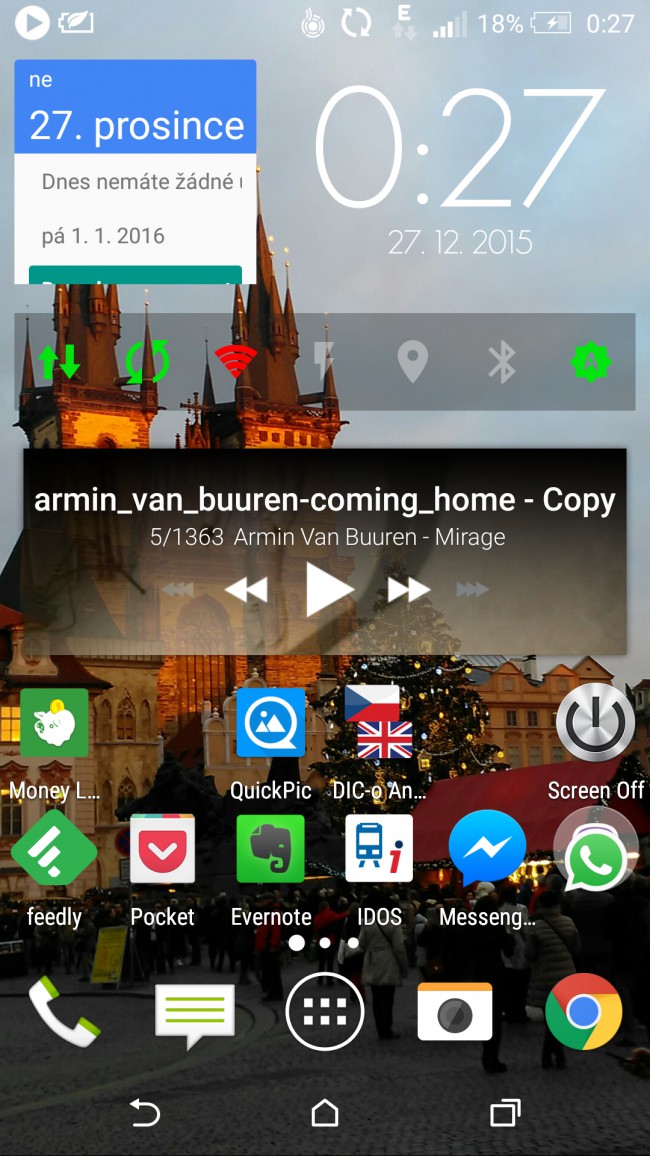
Task: Open the DIC-o dictionary app
Action: coord(378,724)
